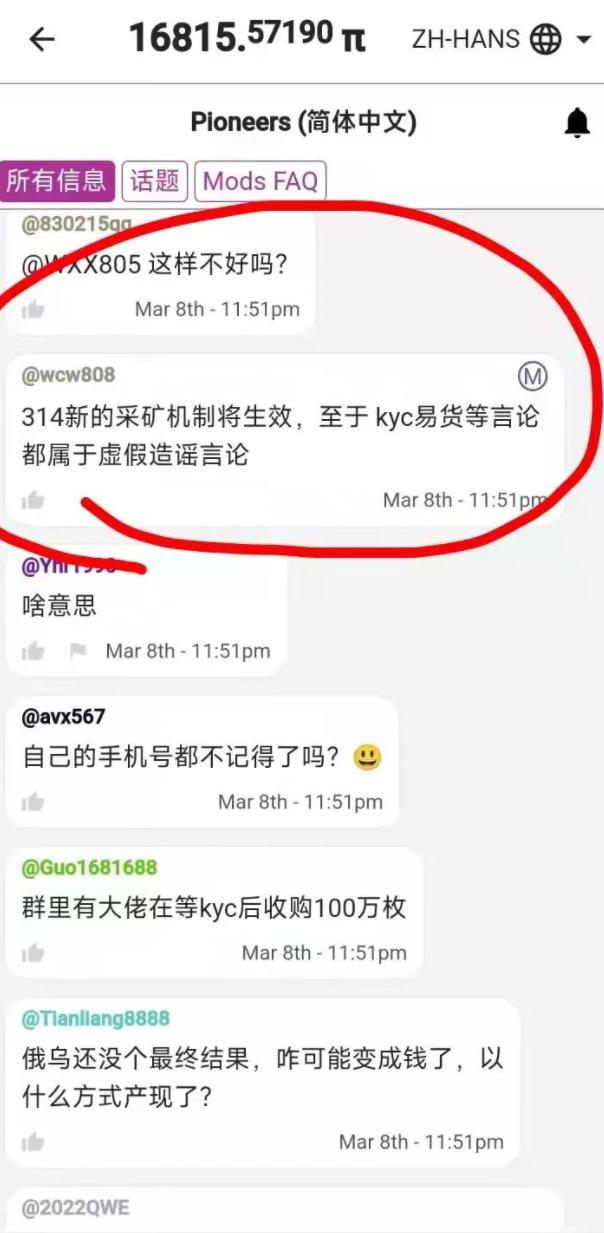Open @Guo1681688's username

point(90,867)
